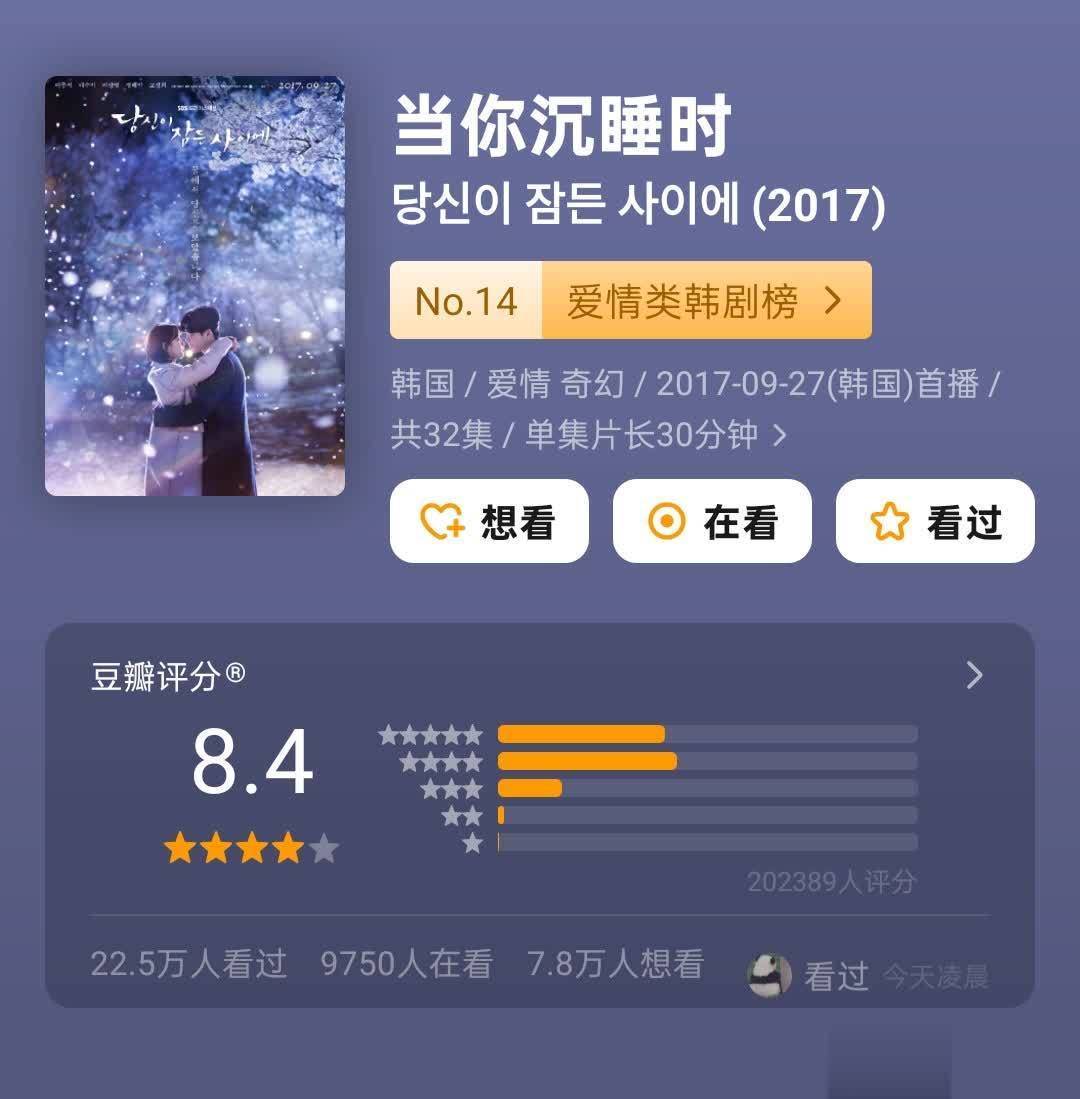Mark the drama as 看过

[935, 521]
